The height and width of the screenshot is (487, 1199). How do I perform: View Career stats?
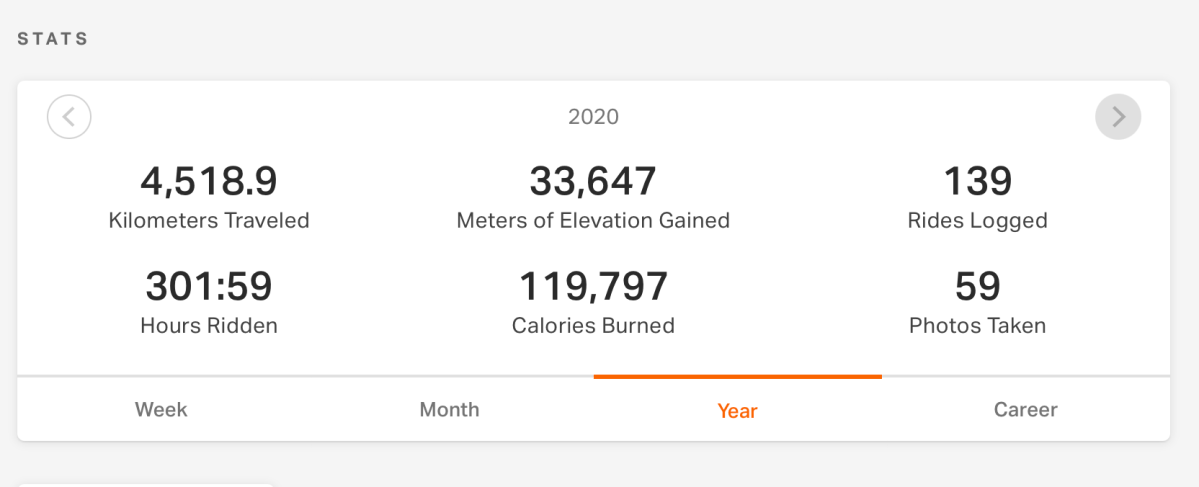click(1025, 409)
